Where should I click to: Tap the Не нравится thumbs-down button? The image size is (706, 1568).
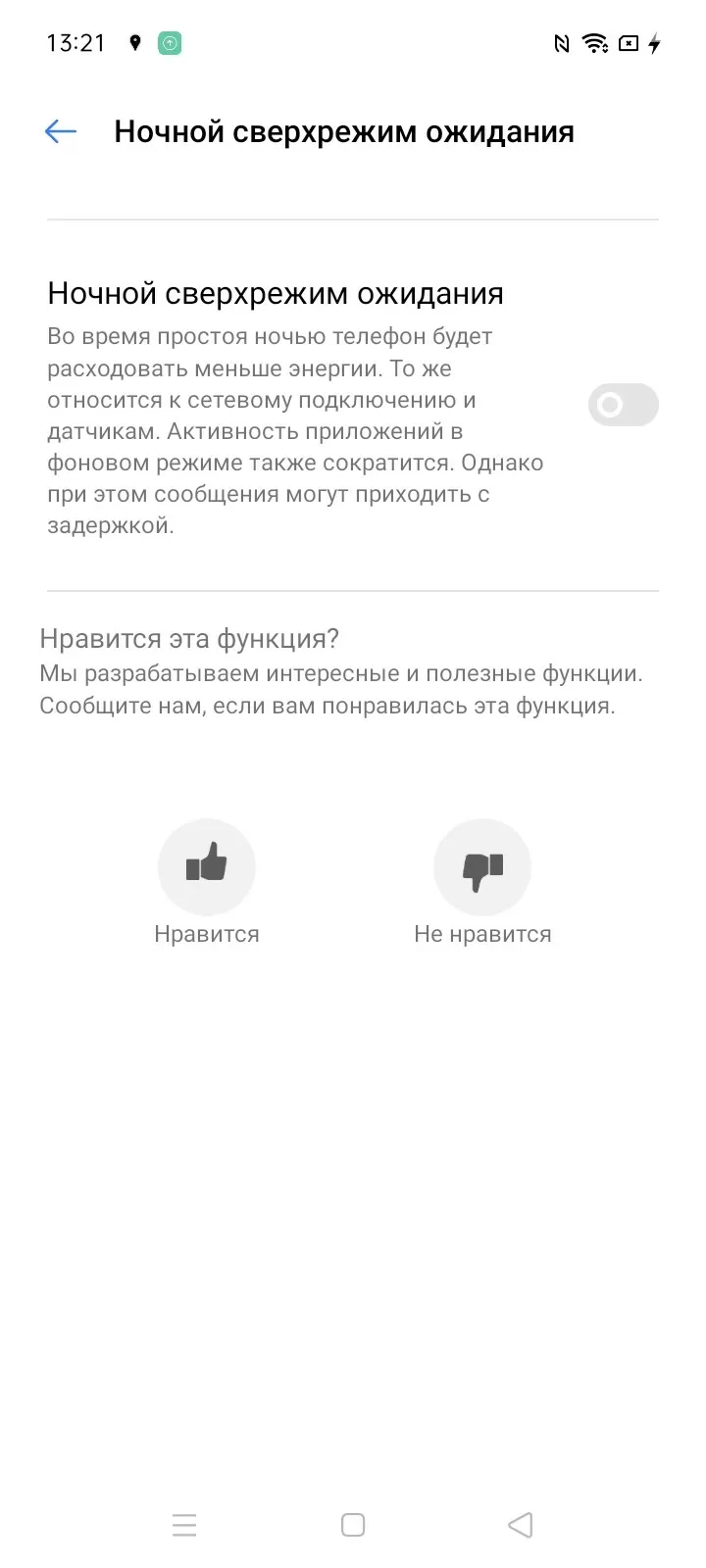(x=482, y=866)
